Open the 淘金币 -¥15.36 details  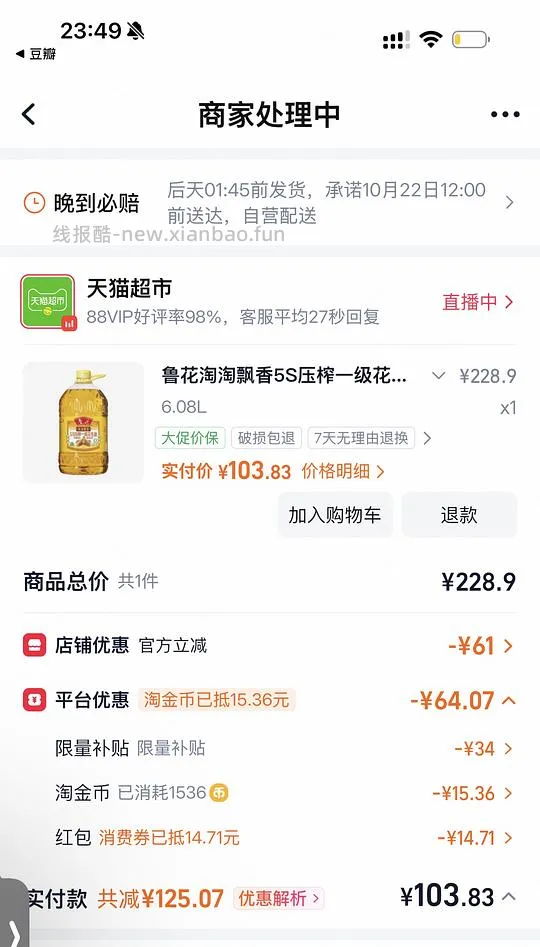click(270, 793)
